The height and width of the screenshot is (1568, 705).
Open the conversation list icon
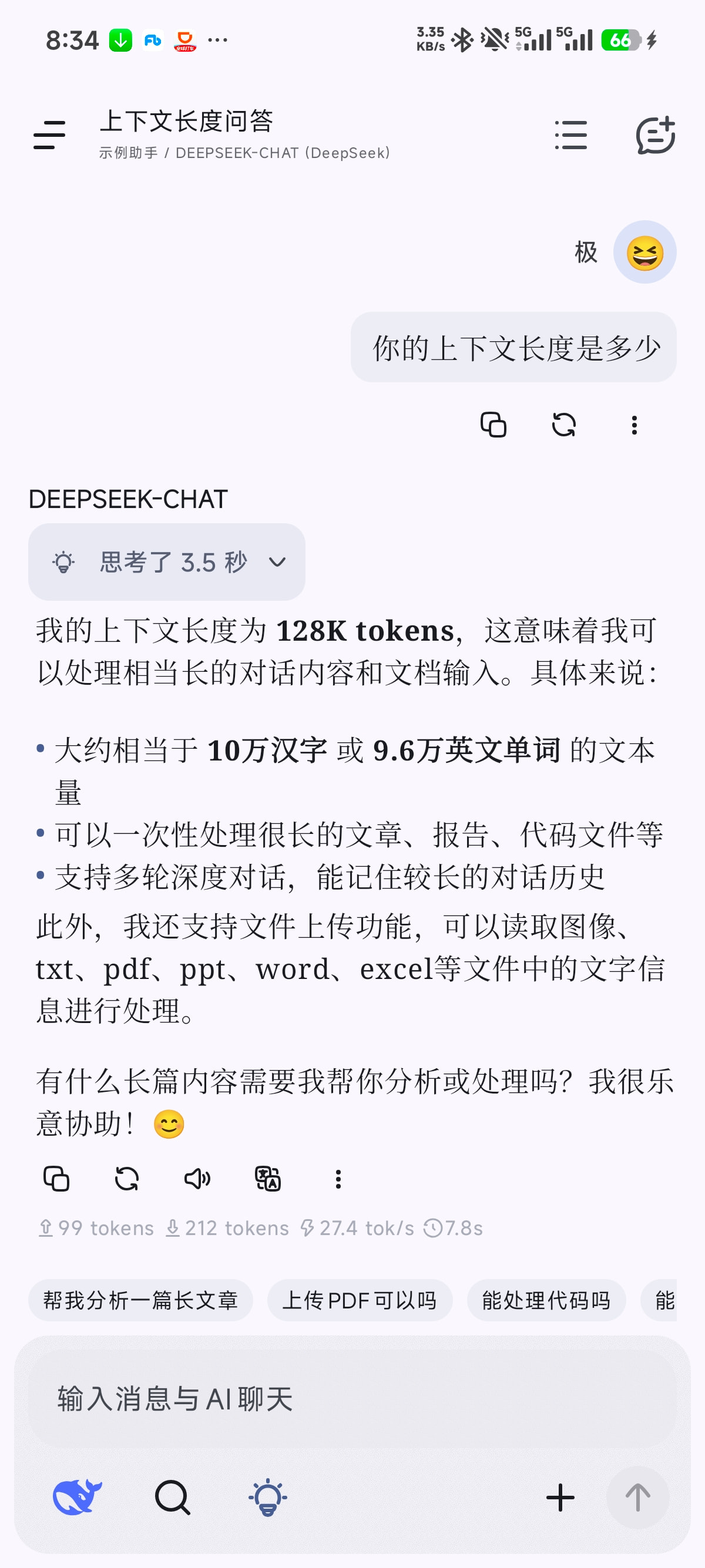coord(570,134)
